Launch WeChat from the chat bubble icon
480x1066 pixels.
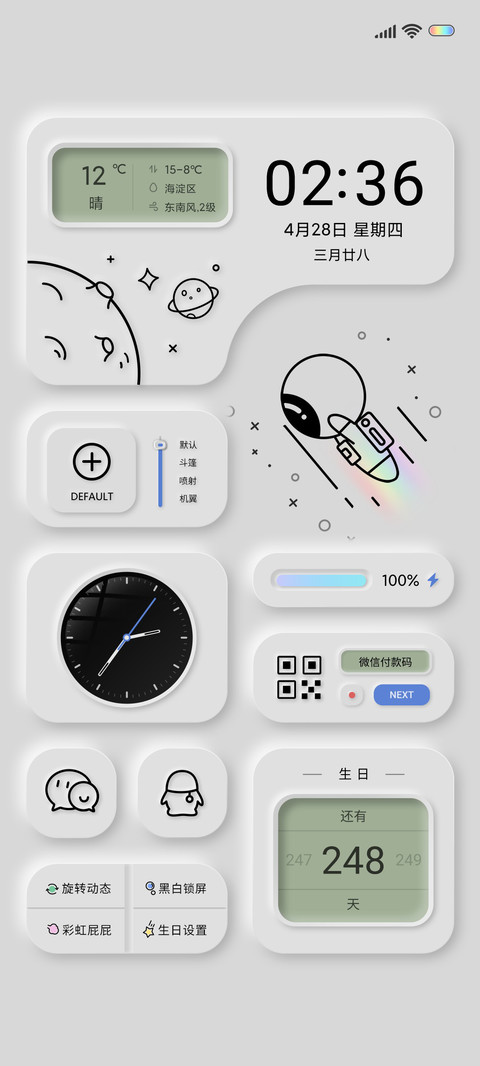pos(71,792)
